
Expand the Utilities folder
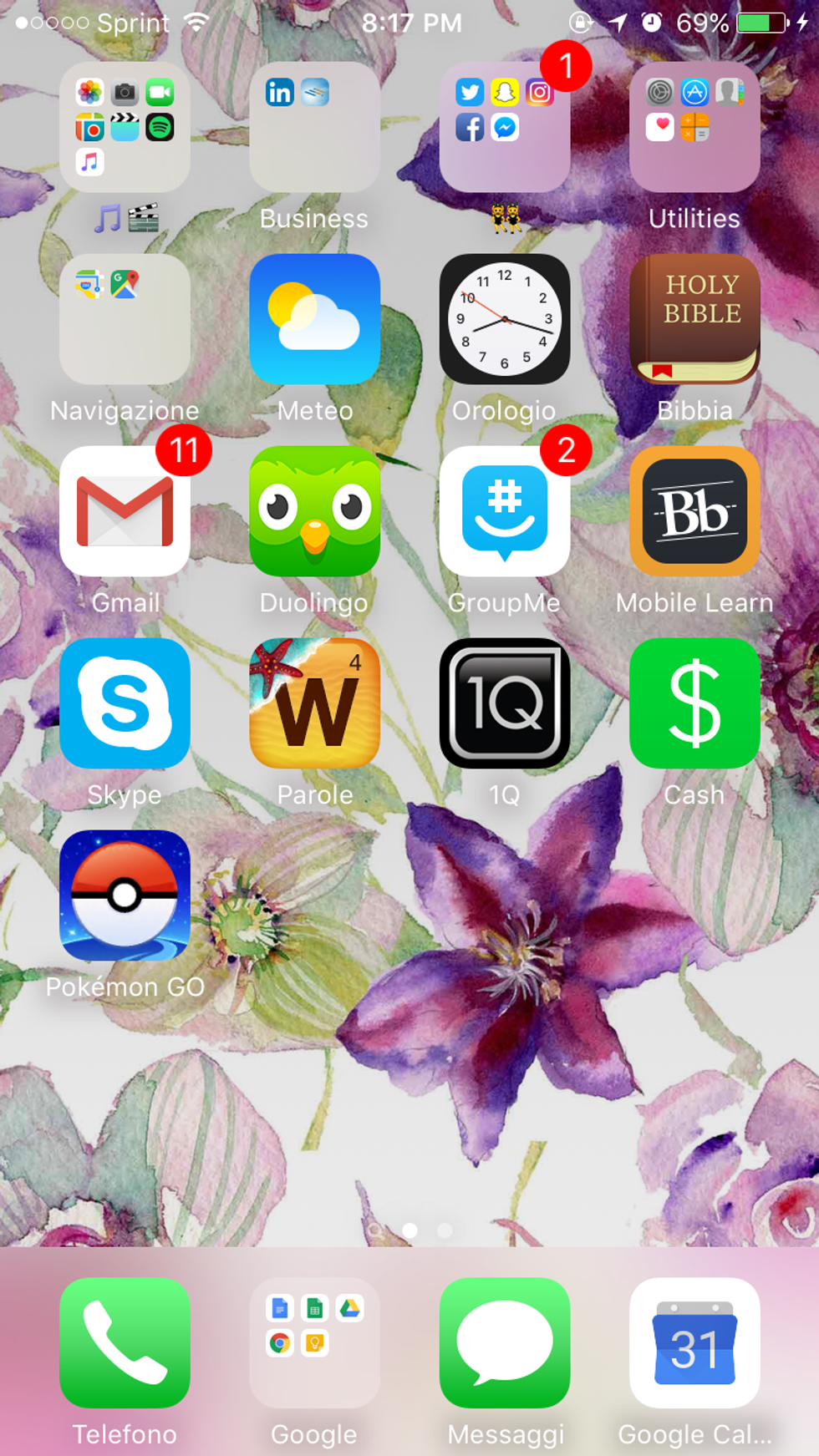pos(694,127)
